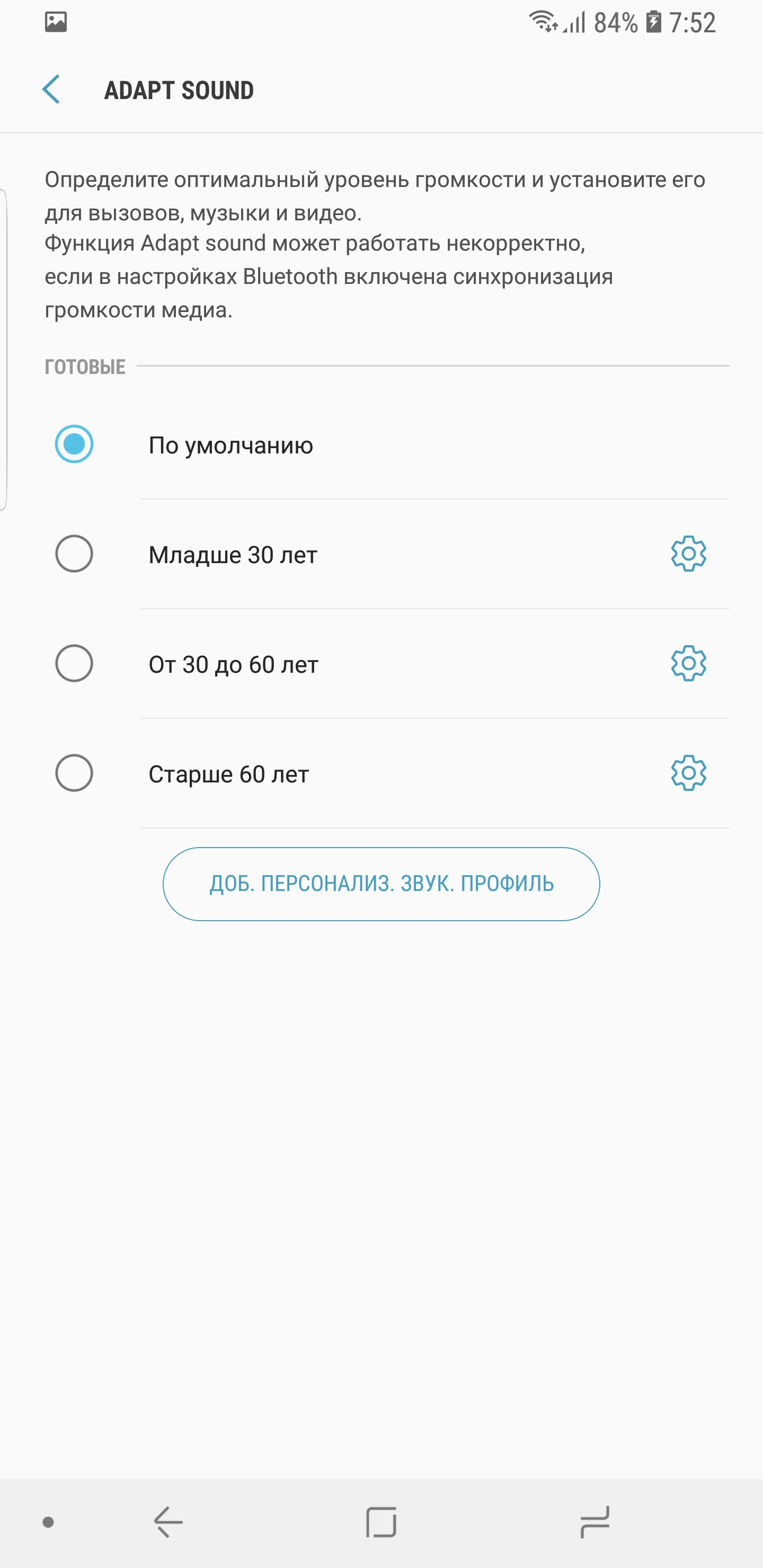Open recent apps from navigation bar

pos(595,1522)
